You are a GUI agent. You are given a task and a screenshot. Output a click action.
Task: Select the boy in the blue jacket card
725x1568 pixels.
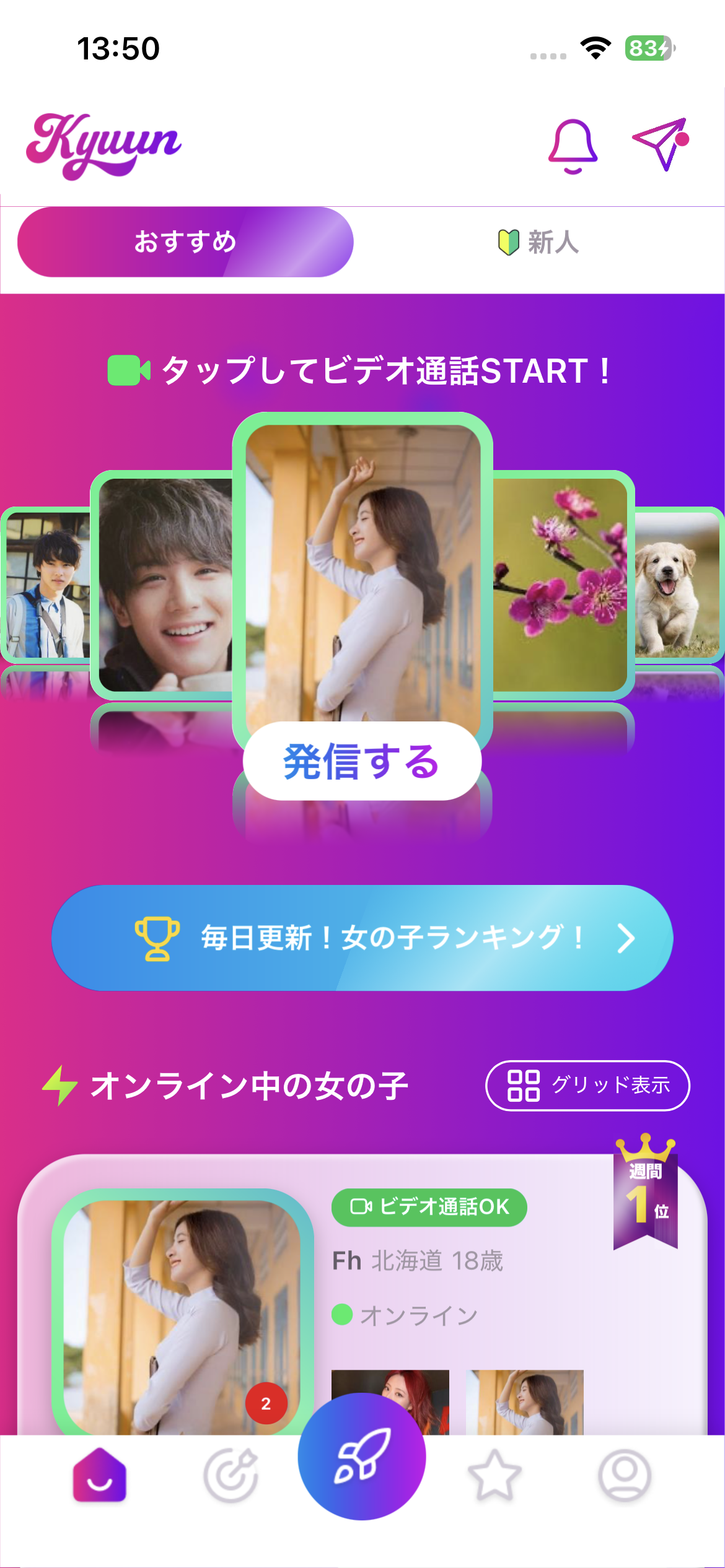click(x=46, y=585)
